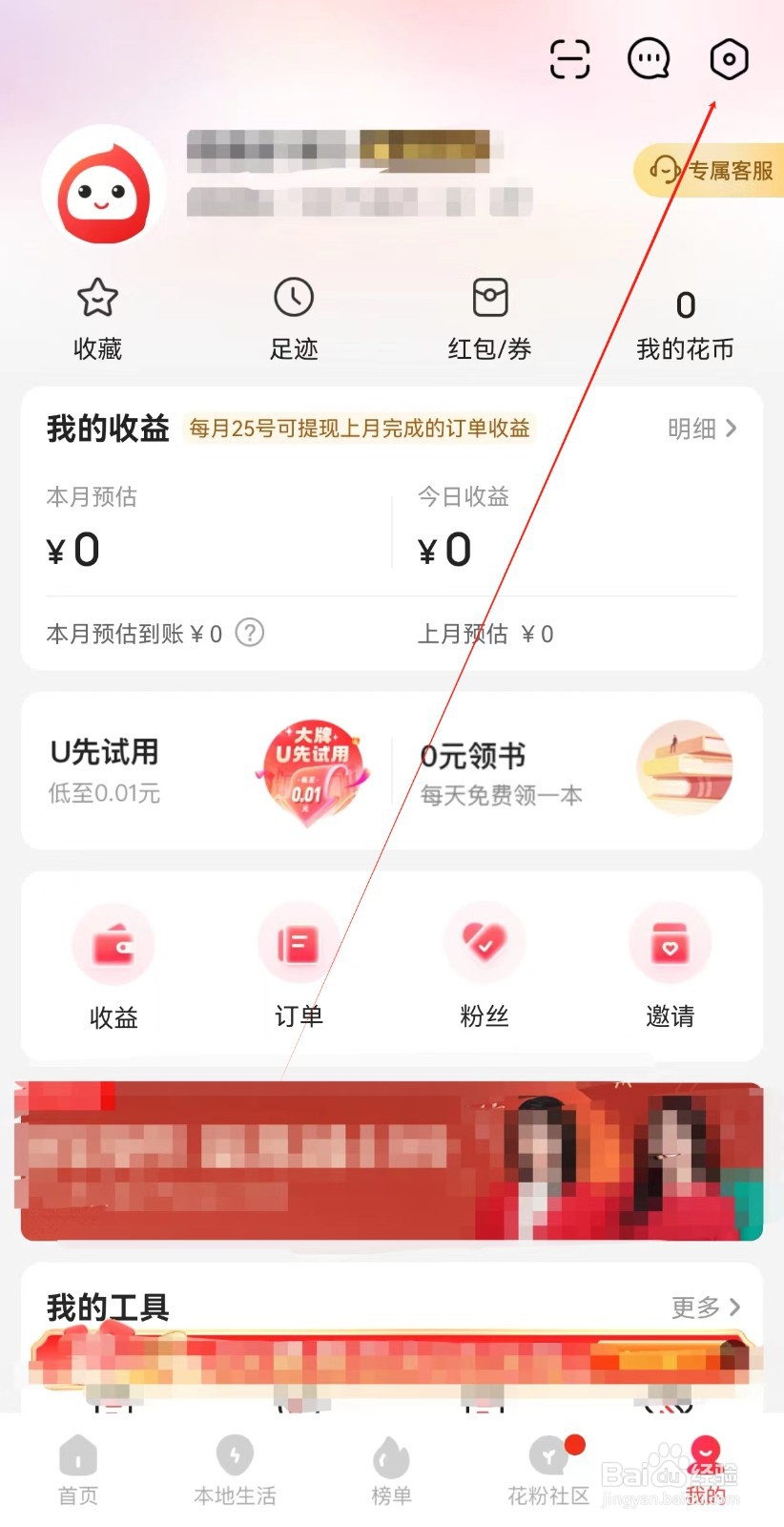Open the settings gear icon
Image resolution: width=784 pixels, height=1527 pixels.
pyautogui.click(x=728, y=59)
